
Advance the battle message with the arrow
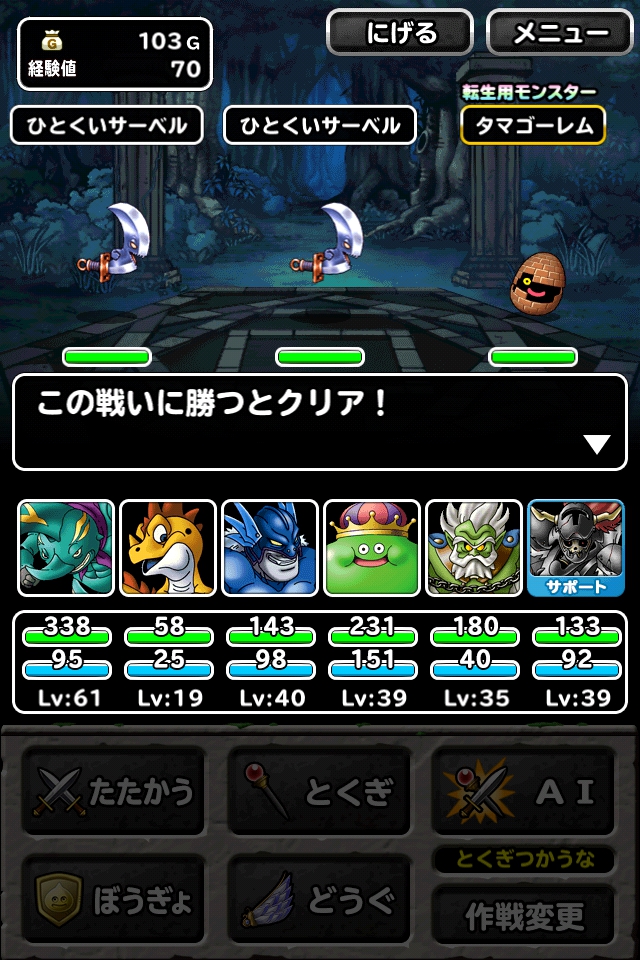point(597,445)
